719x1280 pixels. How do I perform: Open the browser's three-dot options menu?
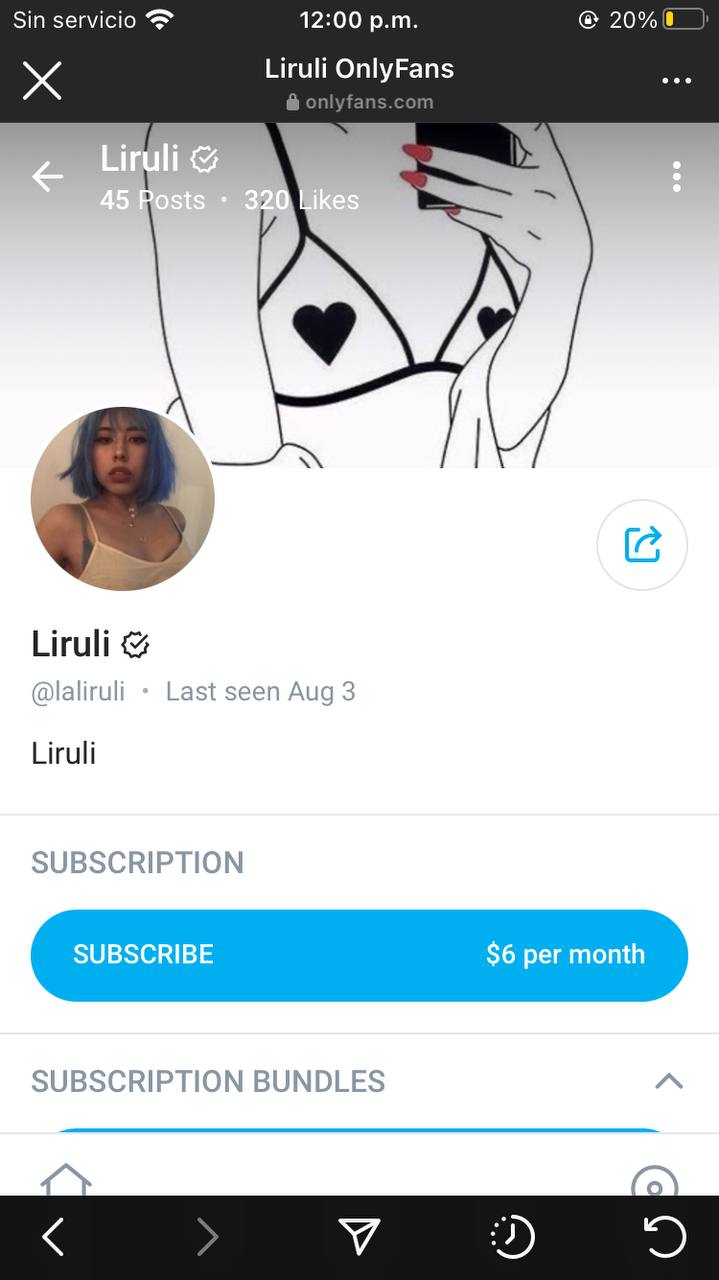pyautogui.click(x=676, y=81)
